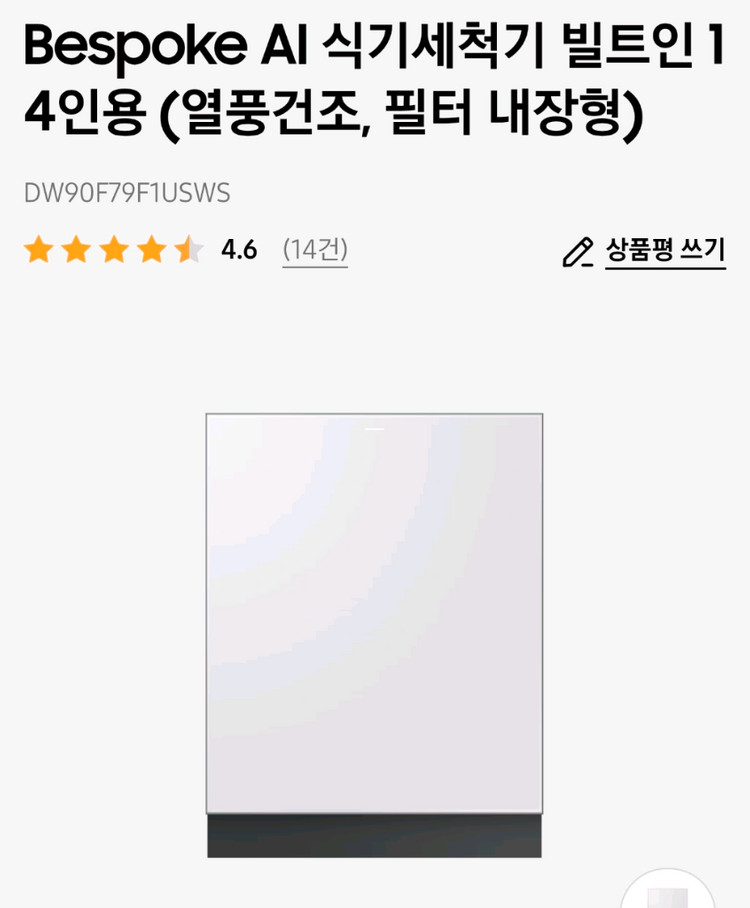Viewport: 750px width, 908px height.
Task: Tap 상품평 쓰기 to write a review
Action: click(644, 251)
